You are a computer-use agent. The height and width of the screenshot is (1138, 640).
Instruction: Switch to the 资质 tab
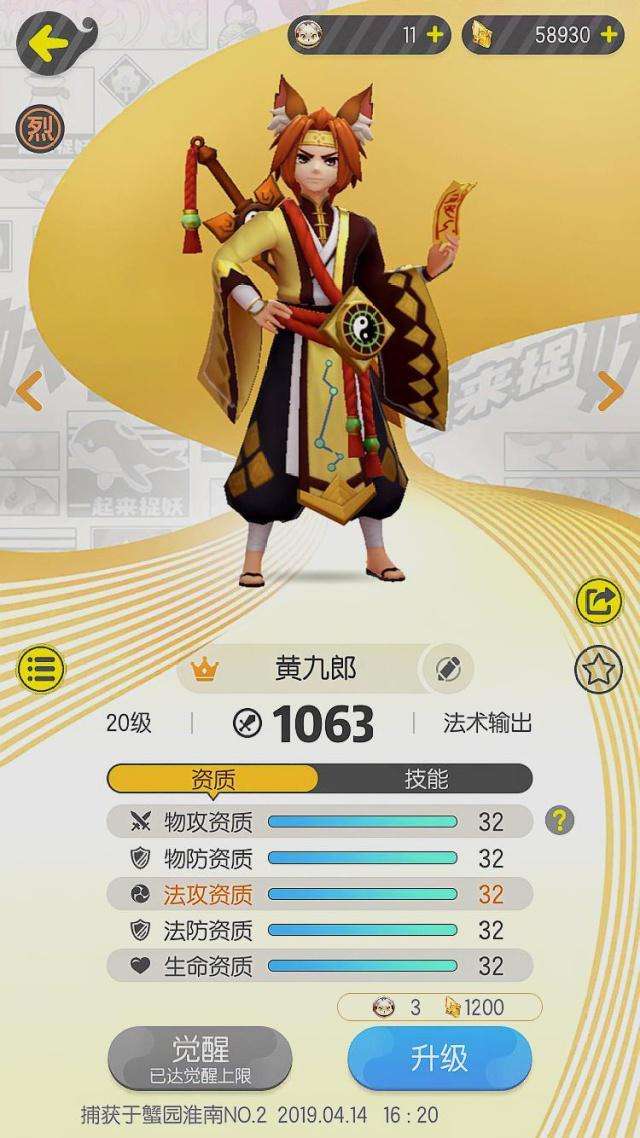tap(213, 779)
